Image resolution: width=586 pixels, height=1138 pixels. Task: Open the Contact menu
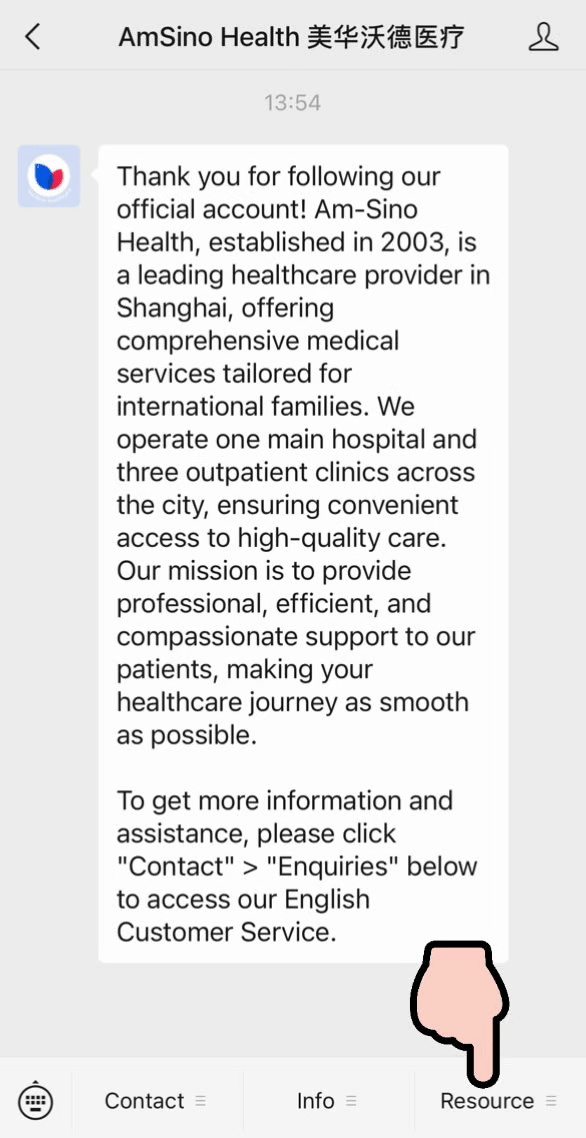tap(157, 1101)
